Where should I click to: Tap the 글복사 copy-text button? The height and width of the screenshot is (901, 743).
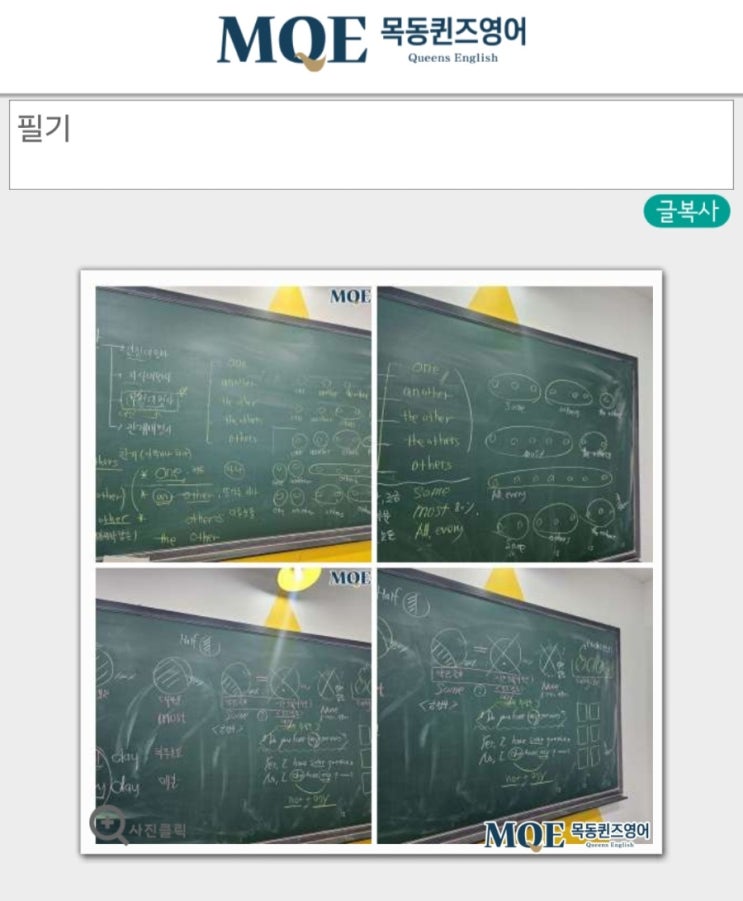click(x=686, y=212)
